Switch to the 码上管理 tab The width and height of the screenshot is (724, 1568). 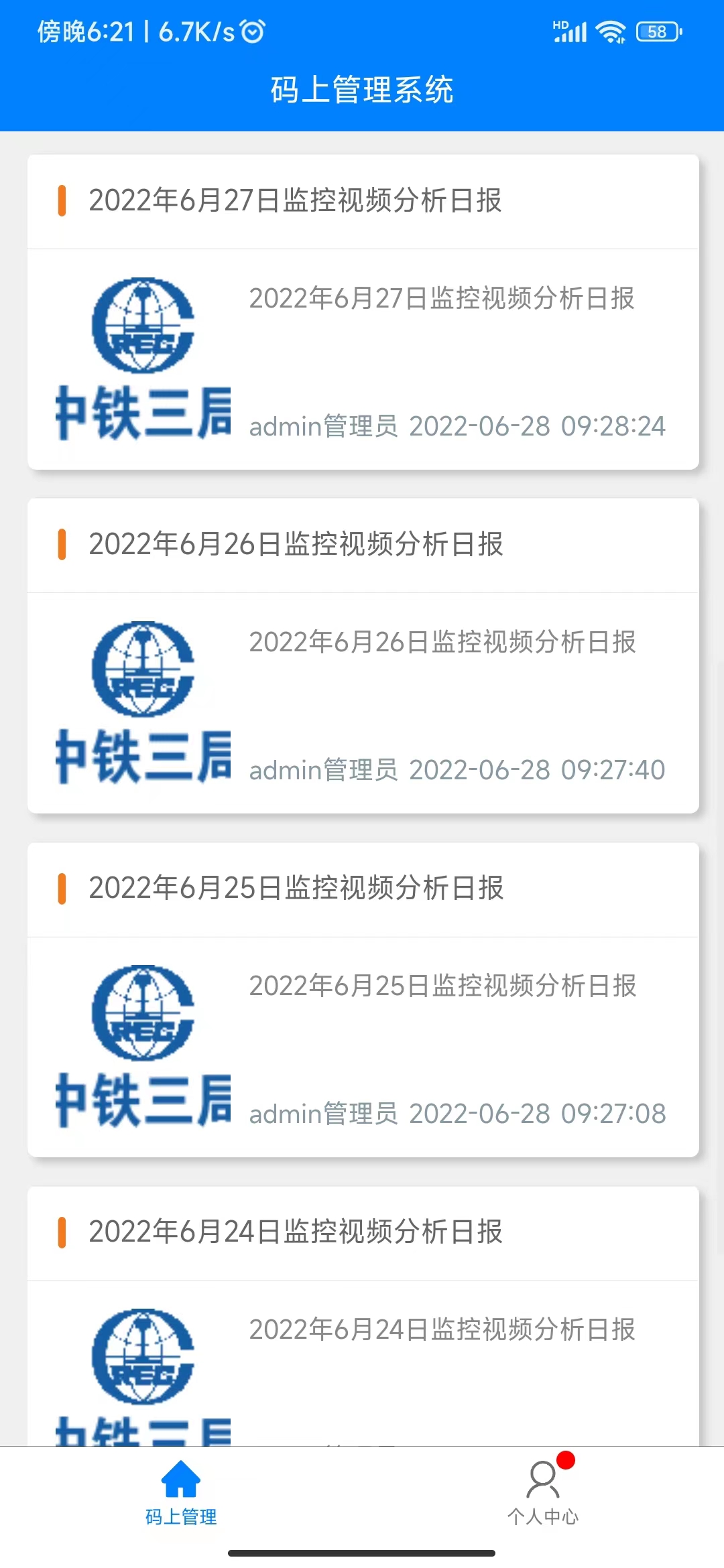[x=181, y=1494]
